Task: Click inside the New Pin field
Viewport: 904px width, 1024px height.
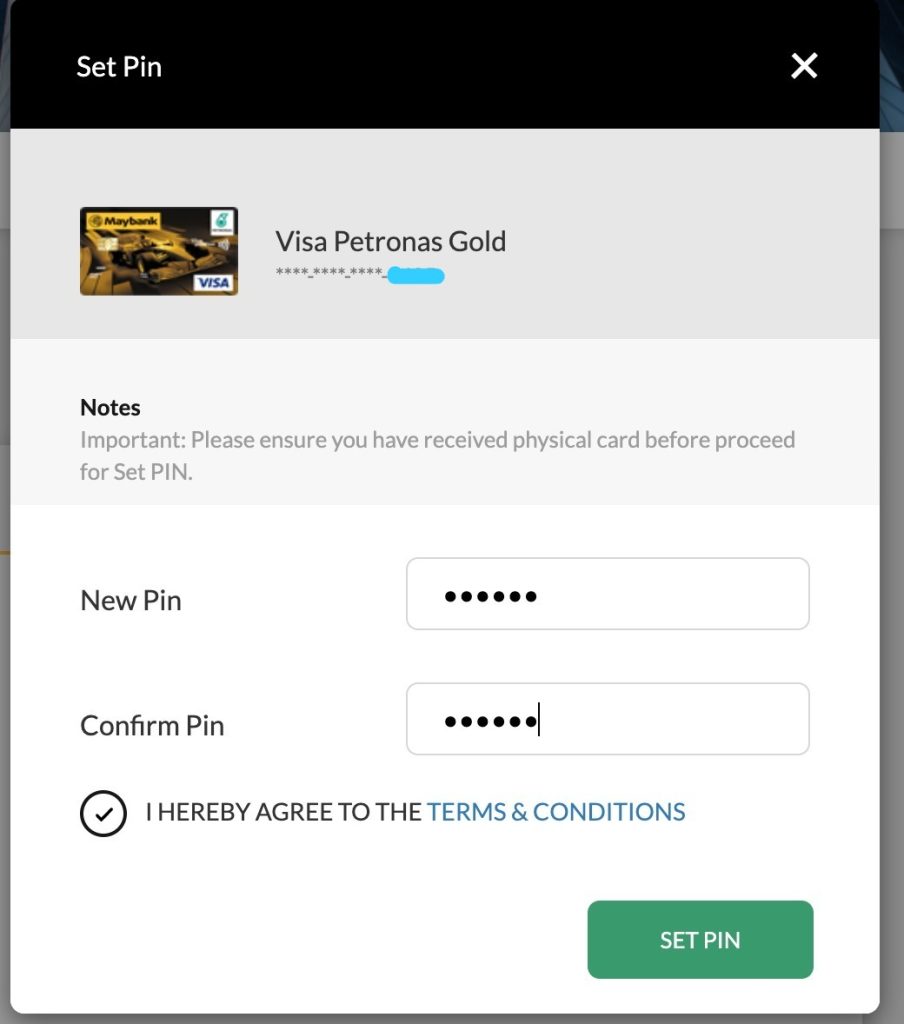Action: click(607, 593)
